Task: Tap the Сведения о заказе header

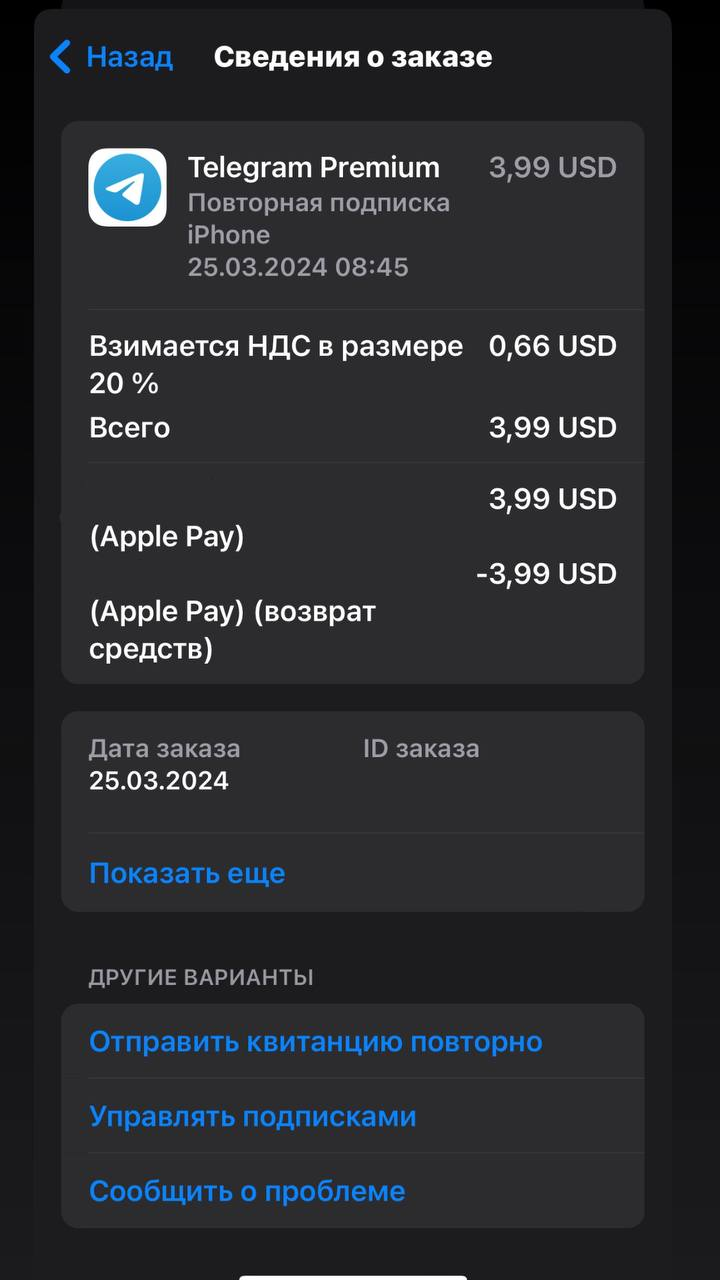Action: (x=353, y=57)
